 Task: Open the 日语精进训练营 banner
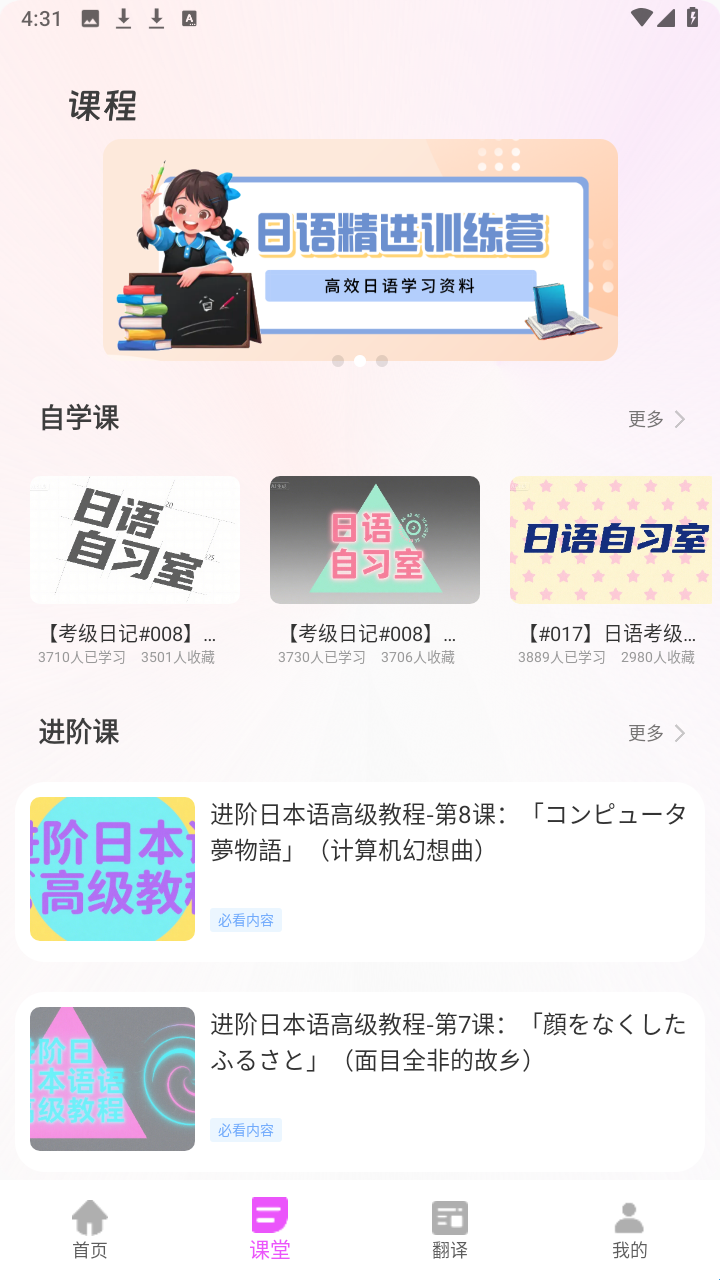(x=360, y=250)
